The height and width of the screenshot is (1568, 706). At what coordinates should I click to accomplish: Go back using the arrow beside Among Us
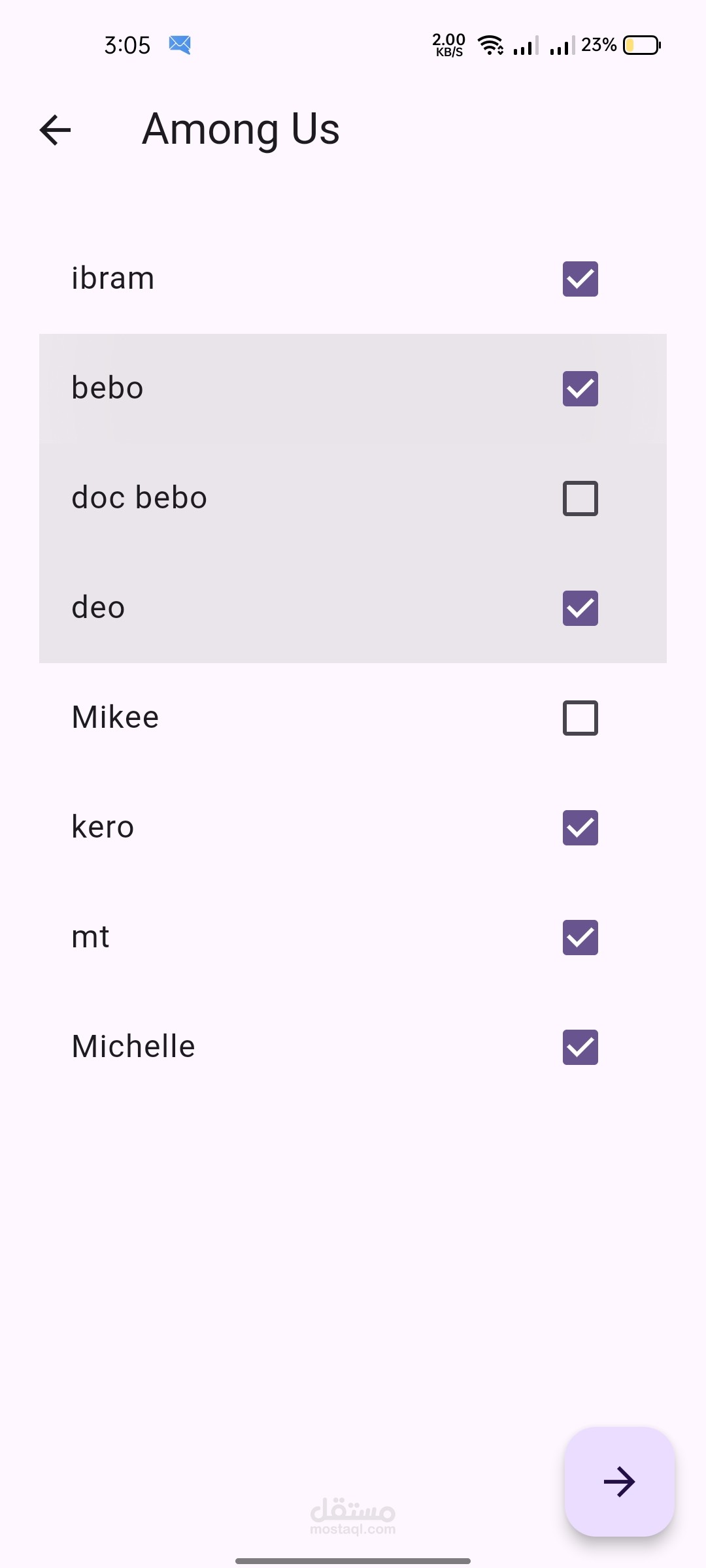(x=55, y=129)
